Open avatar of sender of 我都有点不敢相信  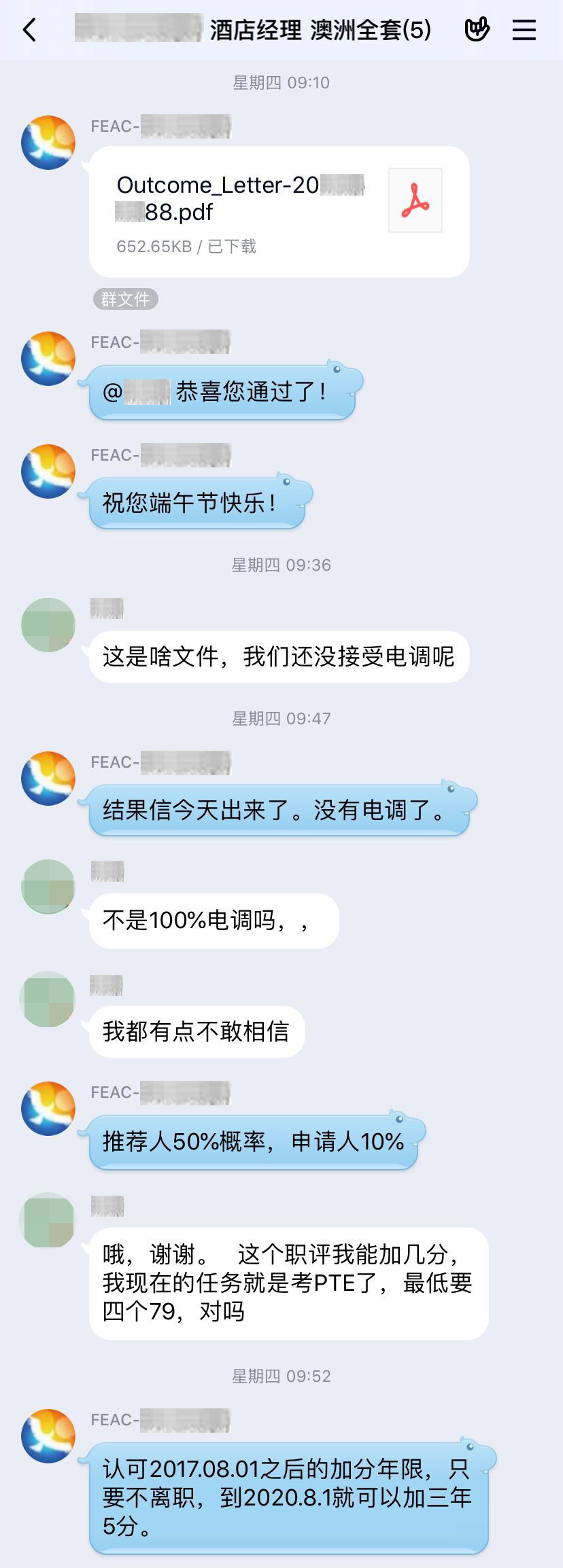click(x=48, y=999)
